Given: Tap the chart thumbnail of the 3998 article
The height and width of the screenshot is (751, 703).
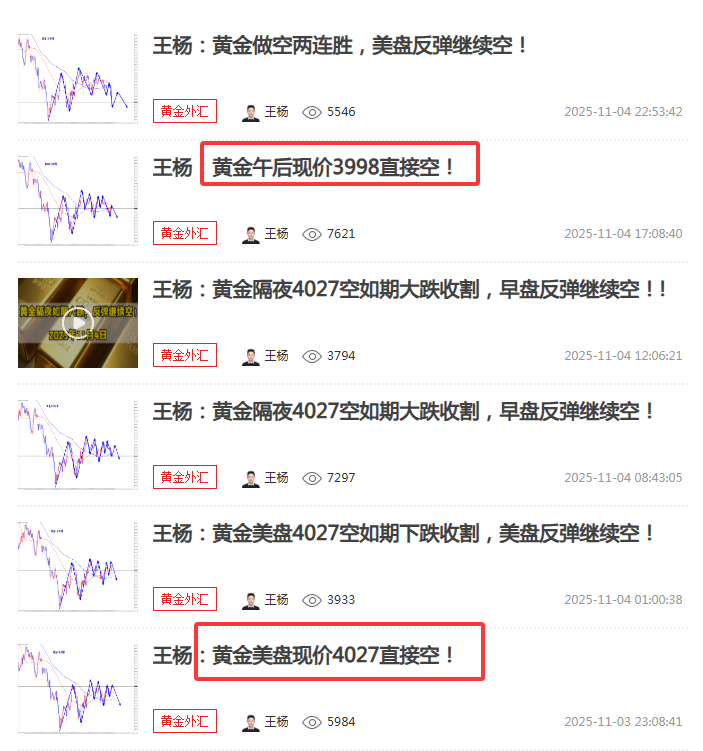Looking at the screenshot, I should tap(78, 201).
